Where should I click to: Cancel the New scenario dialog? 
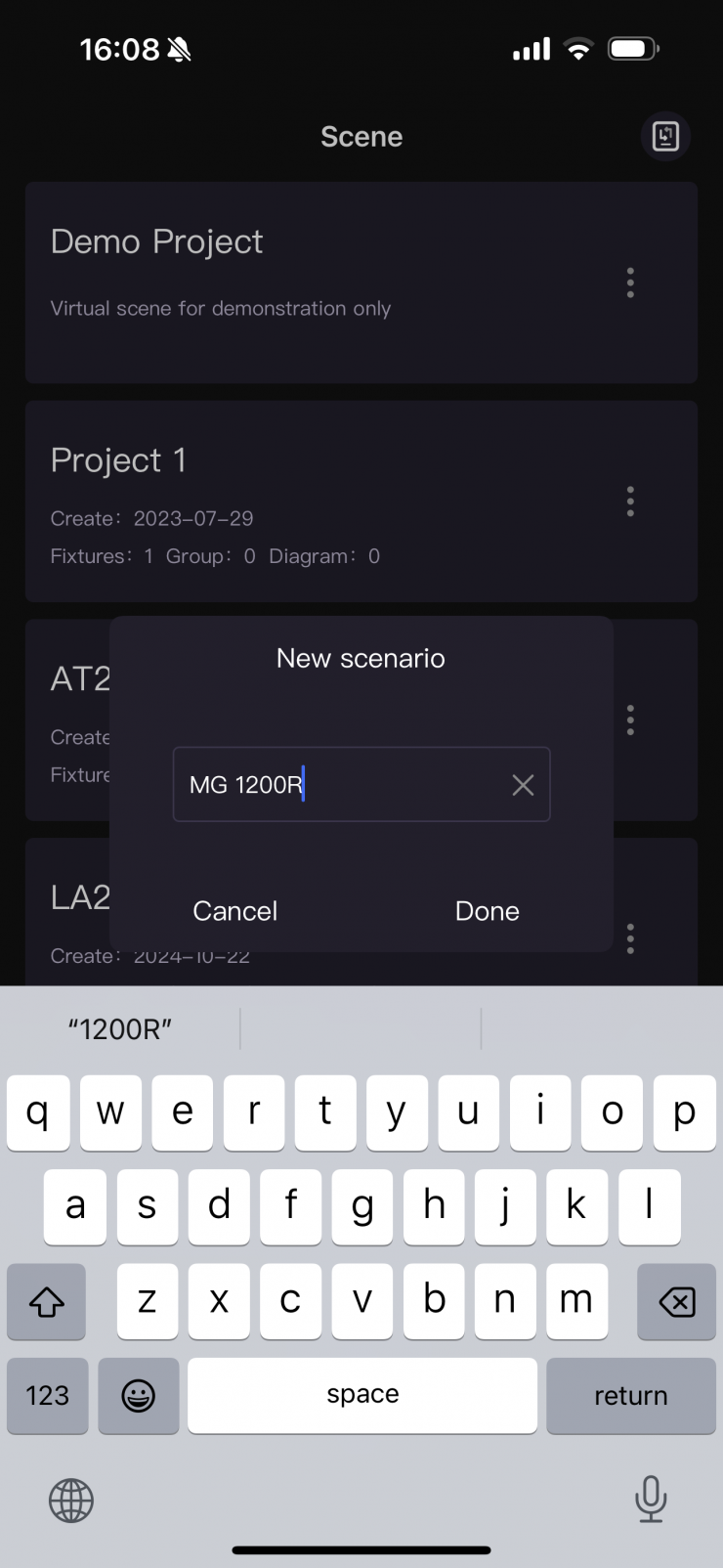(x=235, y=911)
